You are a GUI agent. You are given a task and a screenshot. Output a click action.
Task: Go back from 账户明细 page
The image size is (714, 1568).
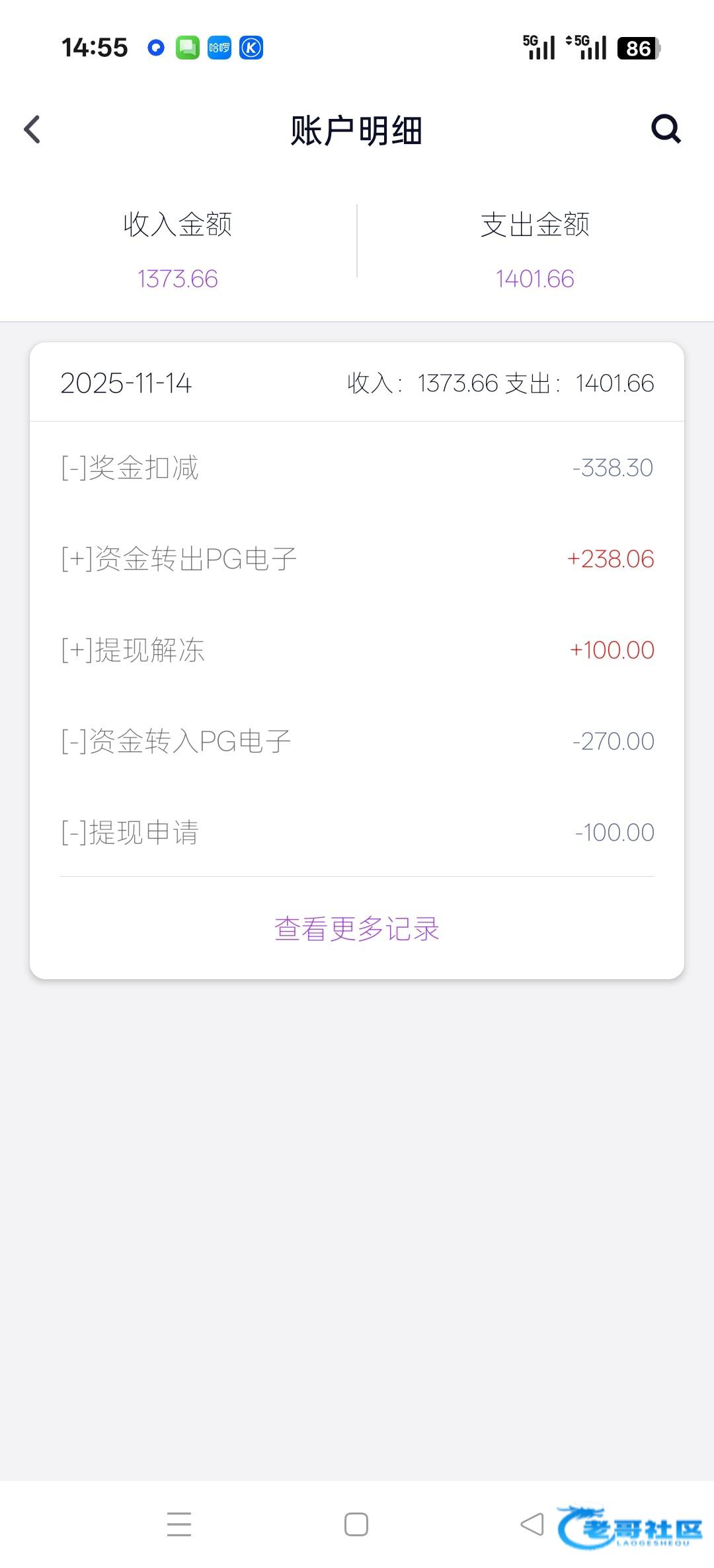32,130
